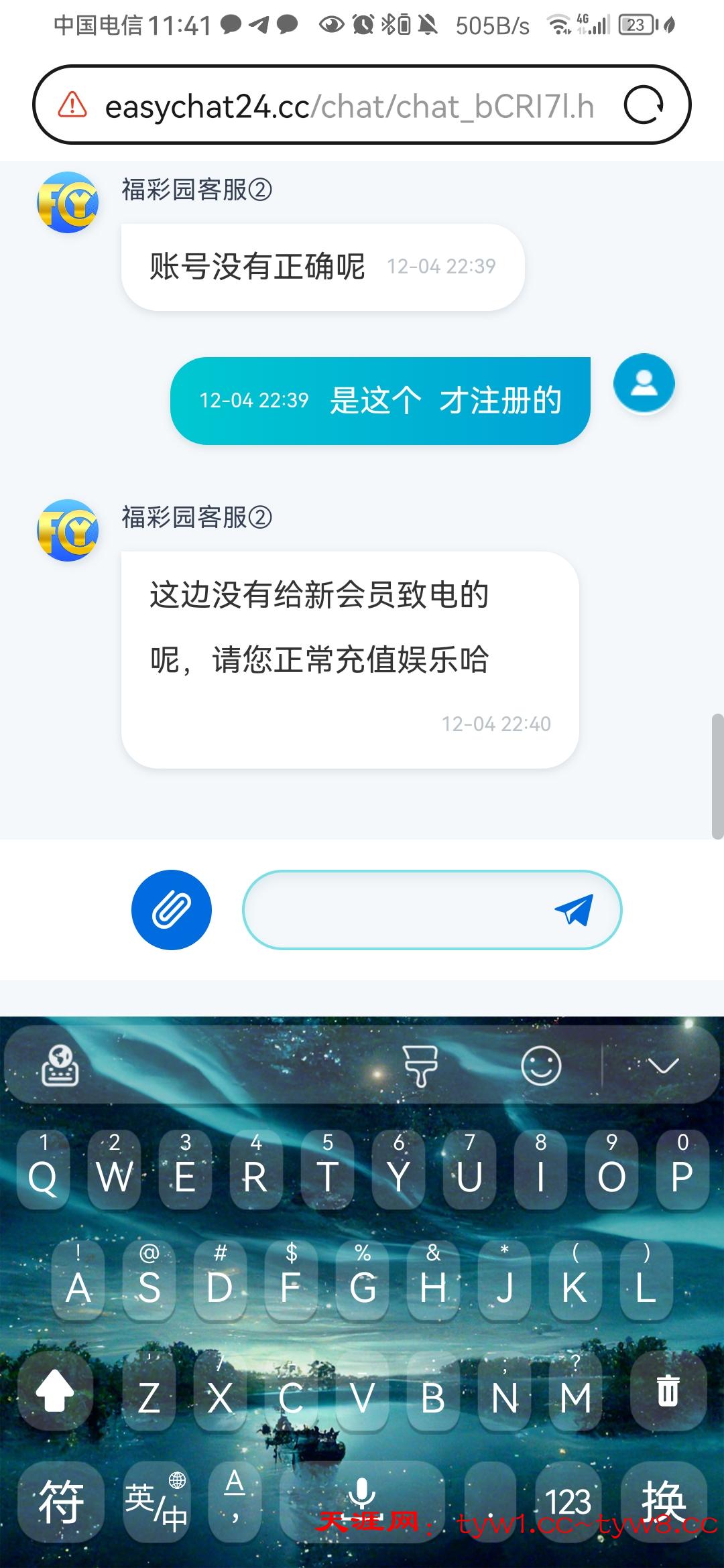Open the 符 symbols keyboard

(x=61, y=1501)
